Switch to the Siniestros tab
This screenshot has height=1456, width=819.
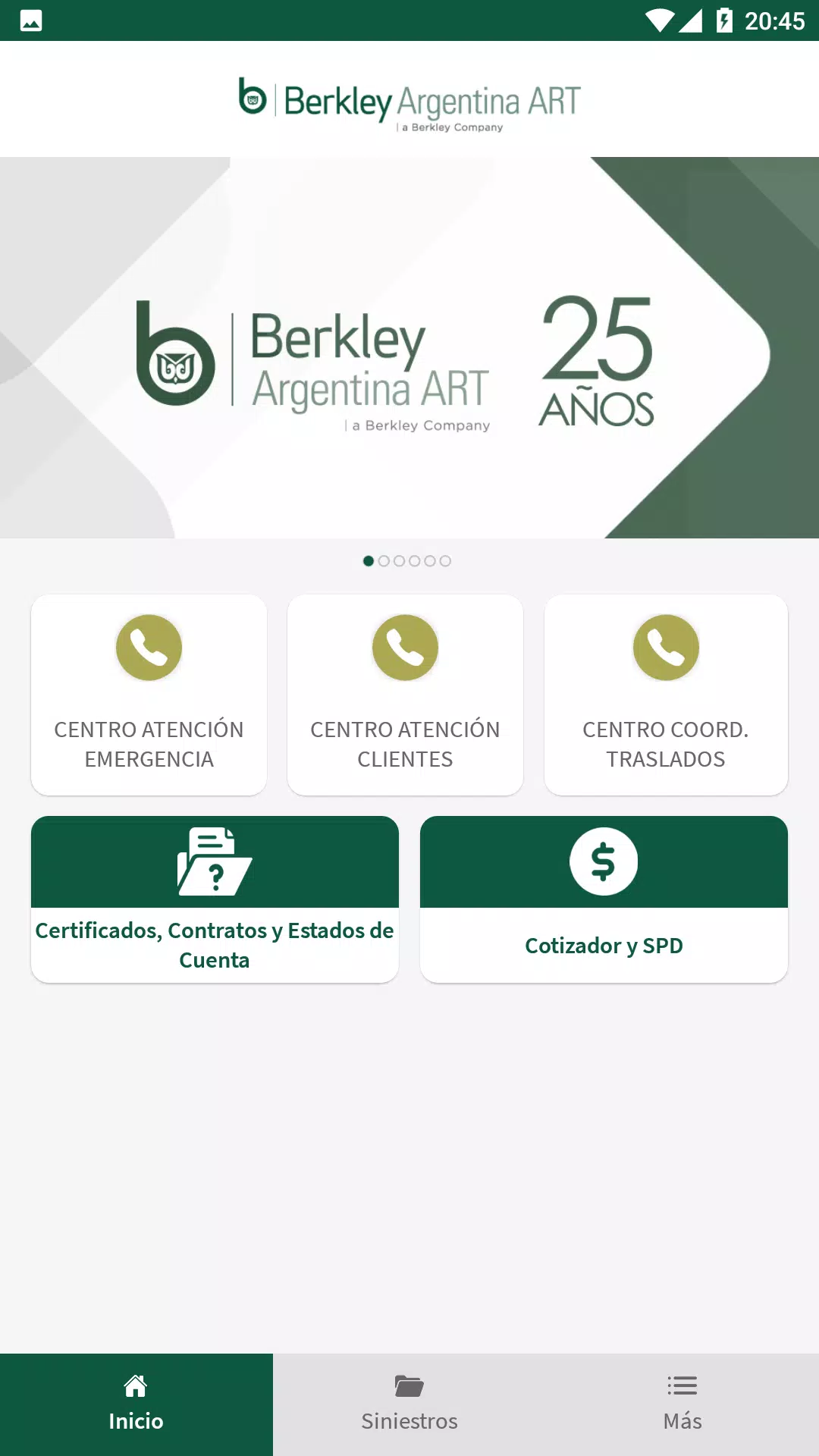409,1404
